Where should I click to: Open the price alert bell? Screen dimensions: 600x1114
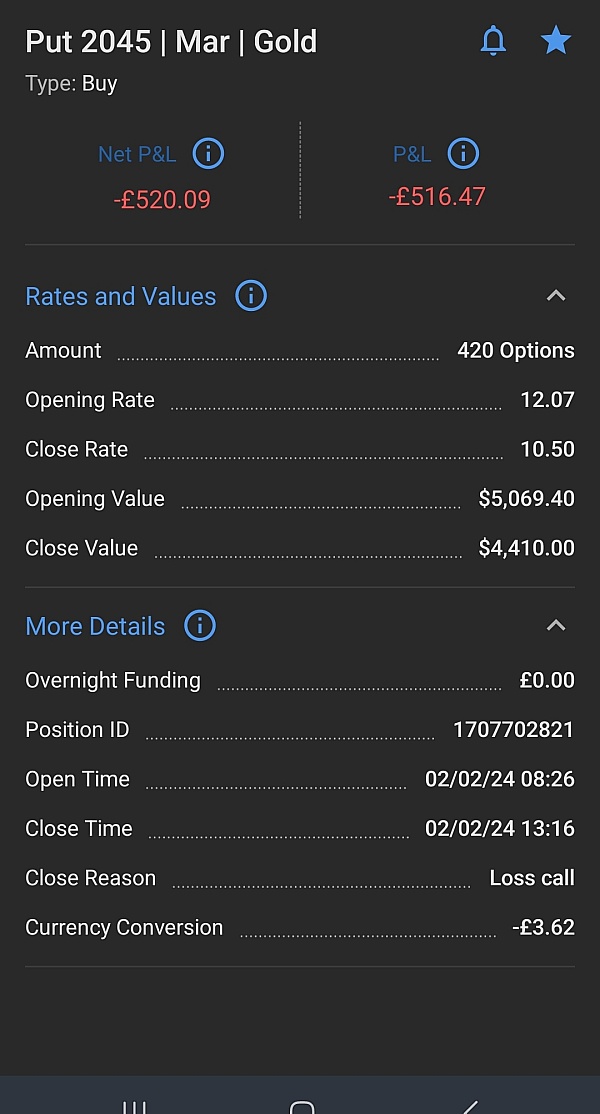(493, 41)
